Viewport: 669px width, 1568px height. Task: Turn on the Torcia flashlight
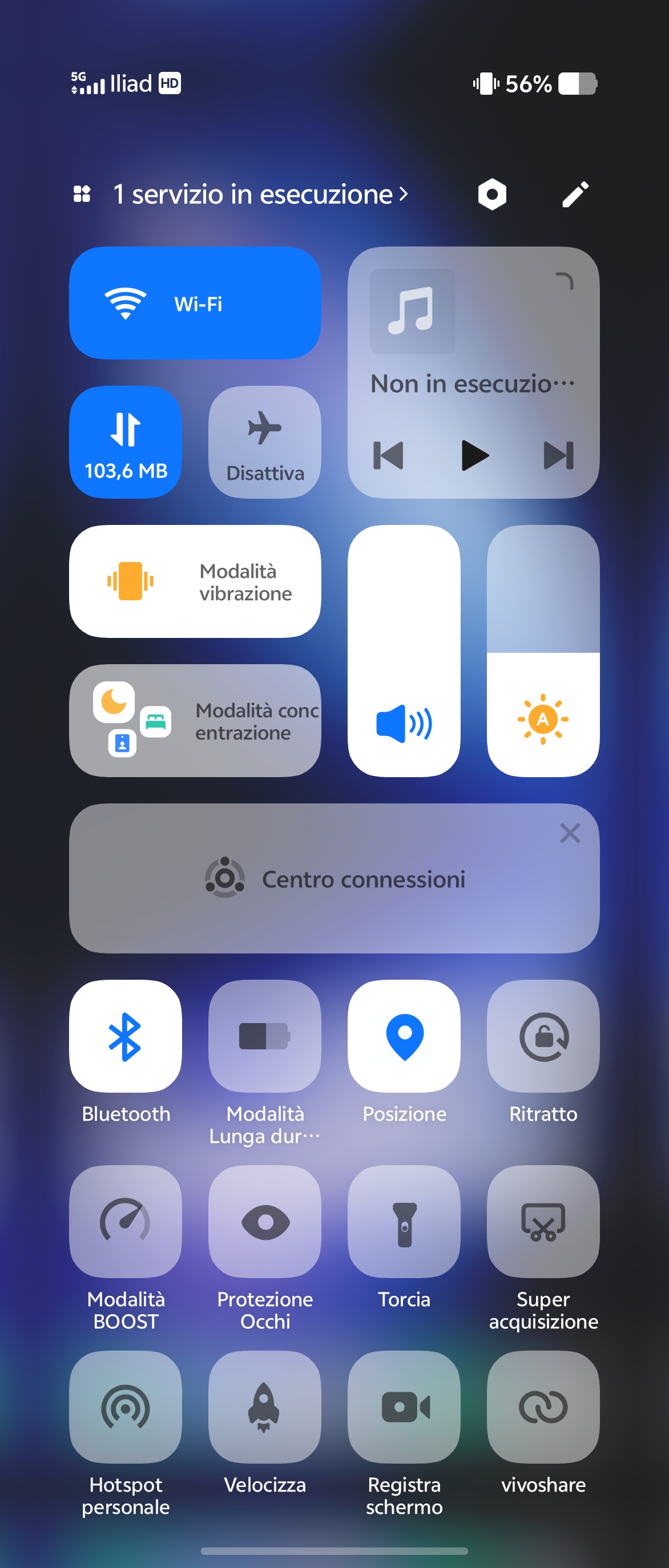[404, 1222]
